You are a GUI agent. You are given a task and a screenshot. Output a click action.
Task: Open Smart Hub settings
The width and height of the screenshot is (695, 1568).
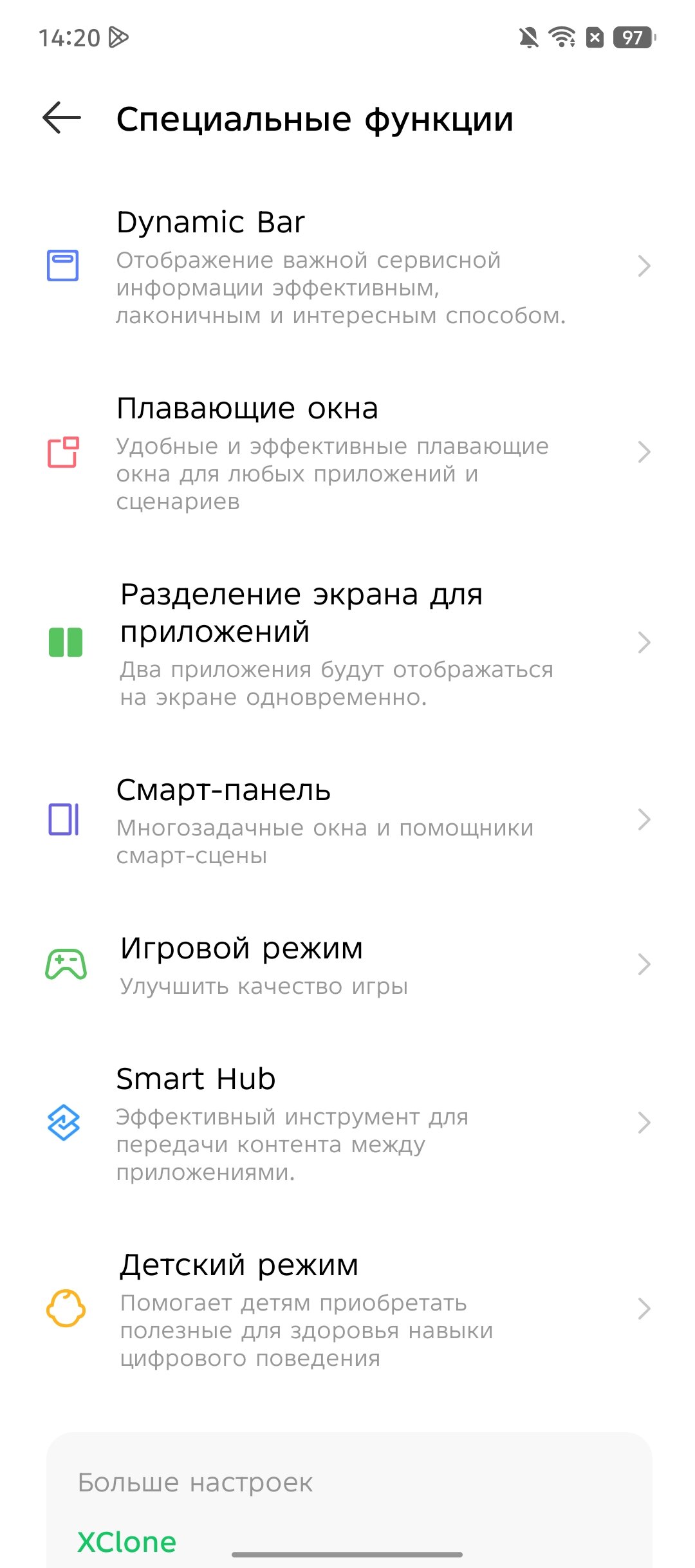coord(347,1123)
